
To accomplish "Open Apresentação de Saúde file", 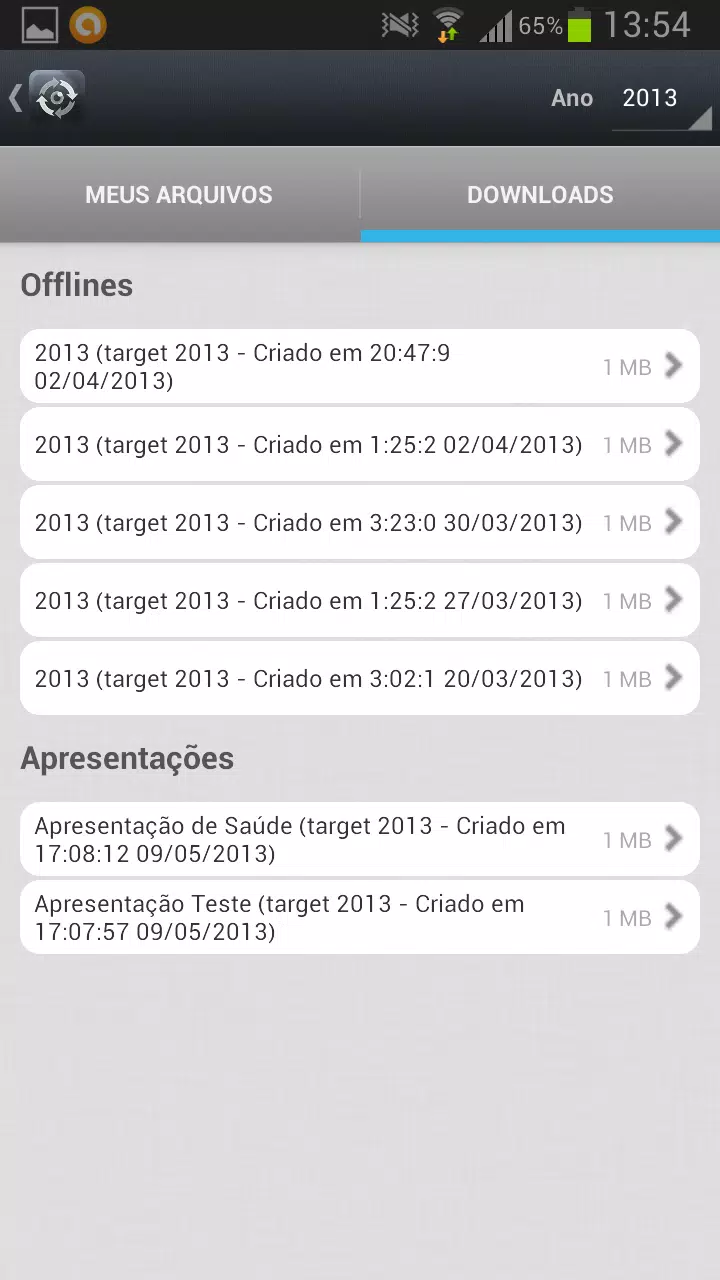I will coord(360,840).
